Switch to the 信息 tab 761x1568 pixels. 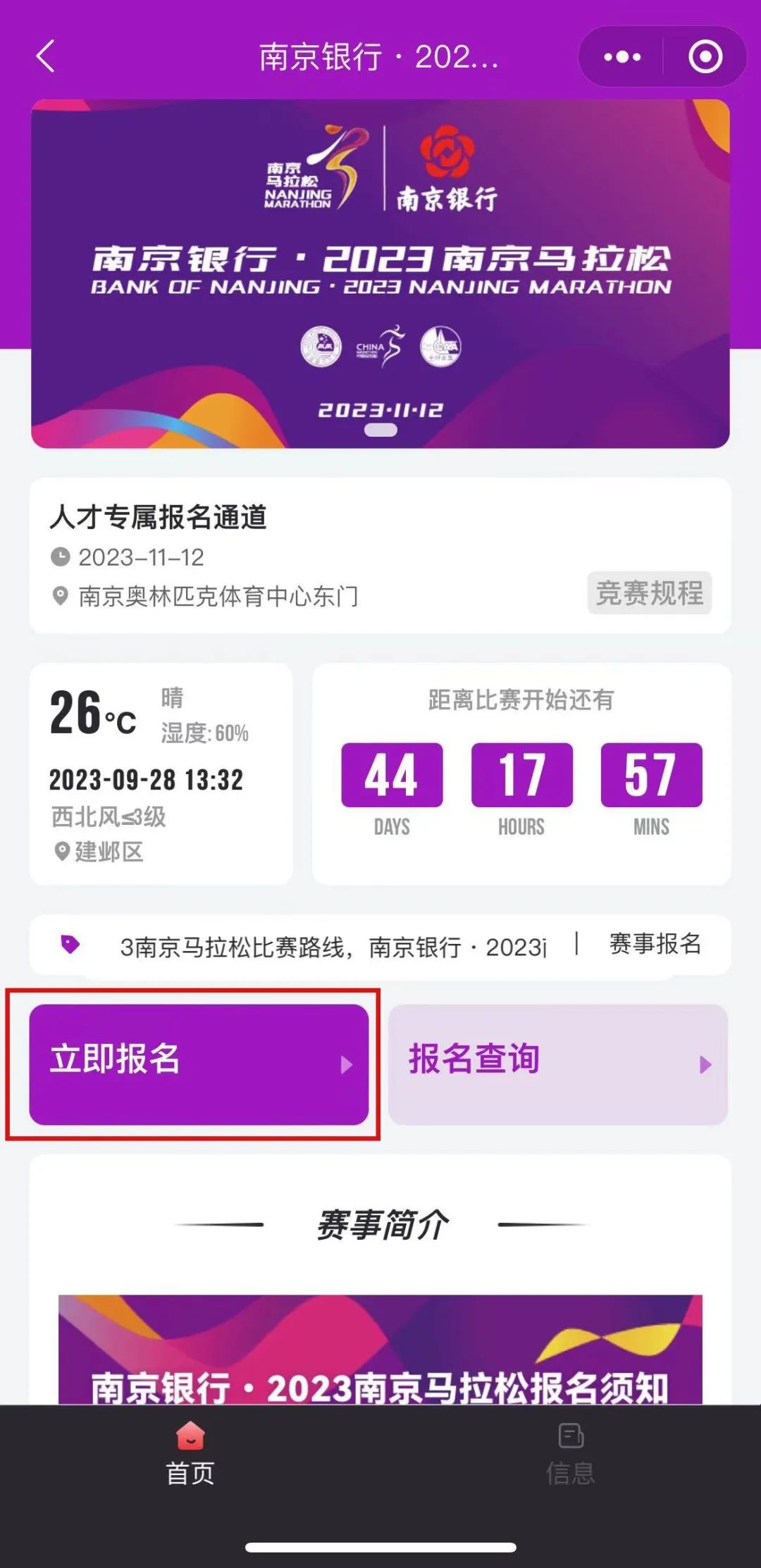(570, 1455)
